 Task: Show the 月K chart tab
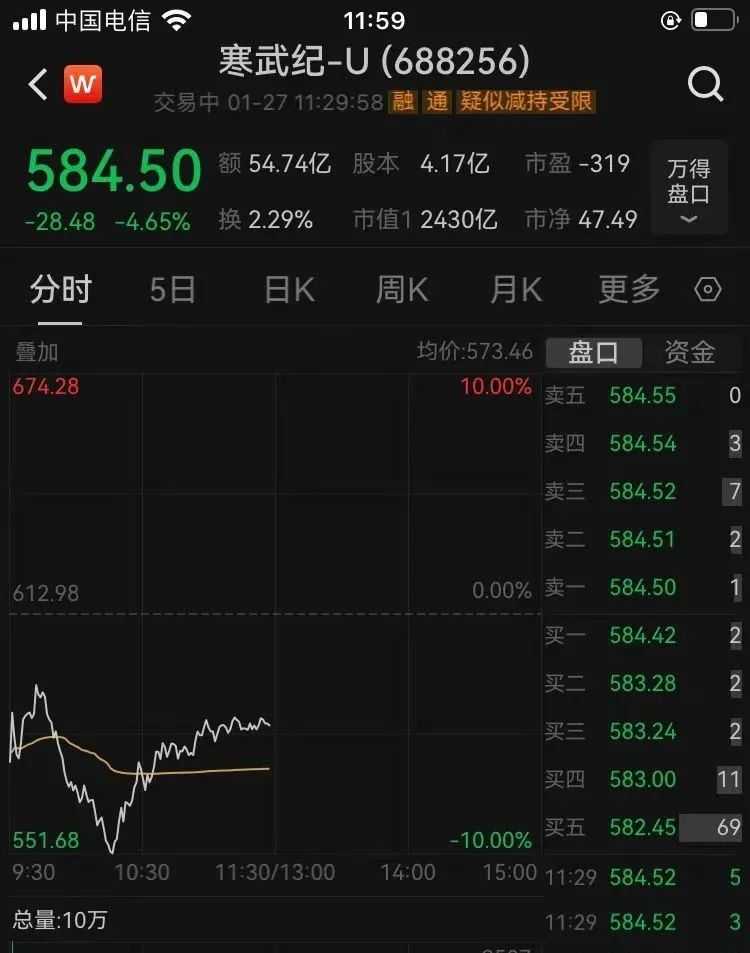point(516,290)
